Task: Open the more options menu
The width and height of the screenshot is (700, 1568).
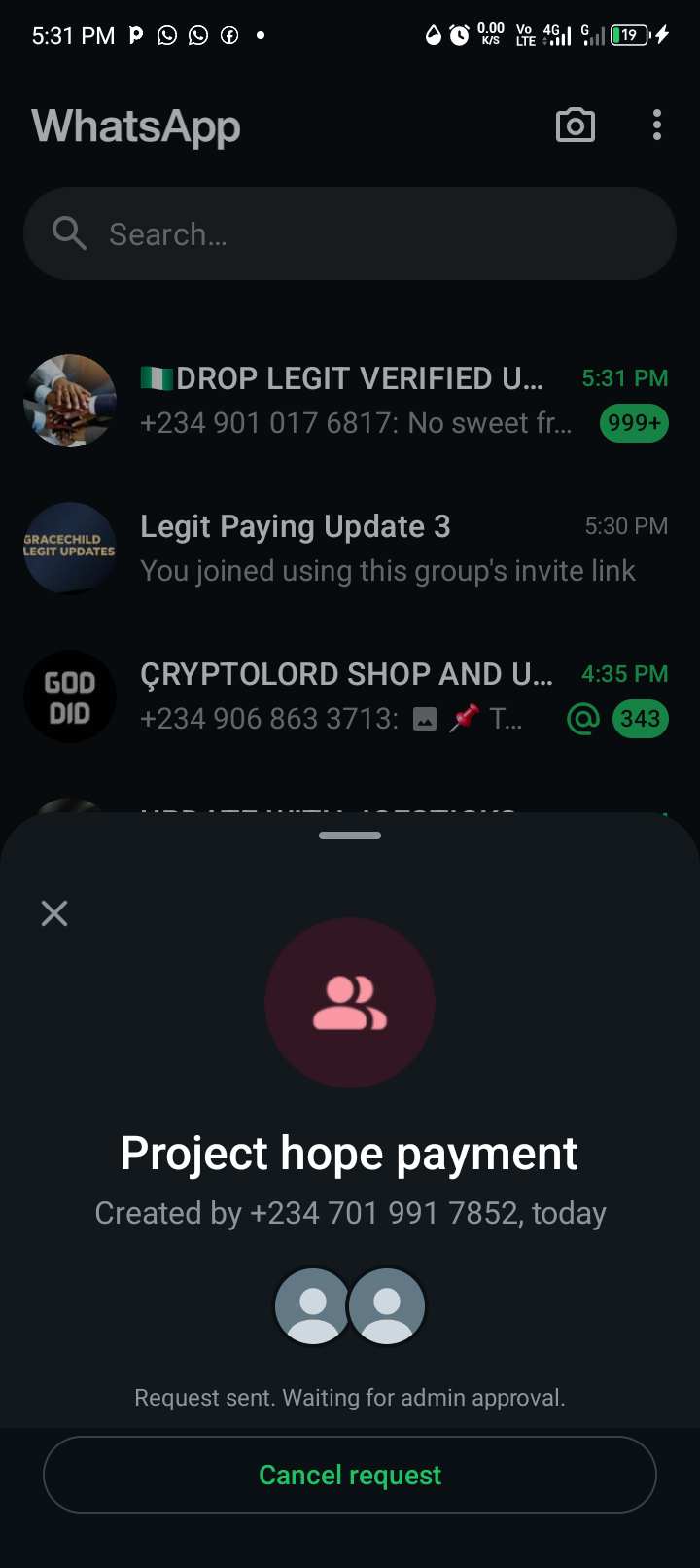Action: pyautogui.click(x=657, y=125)
